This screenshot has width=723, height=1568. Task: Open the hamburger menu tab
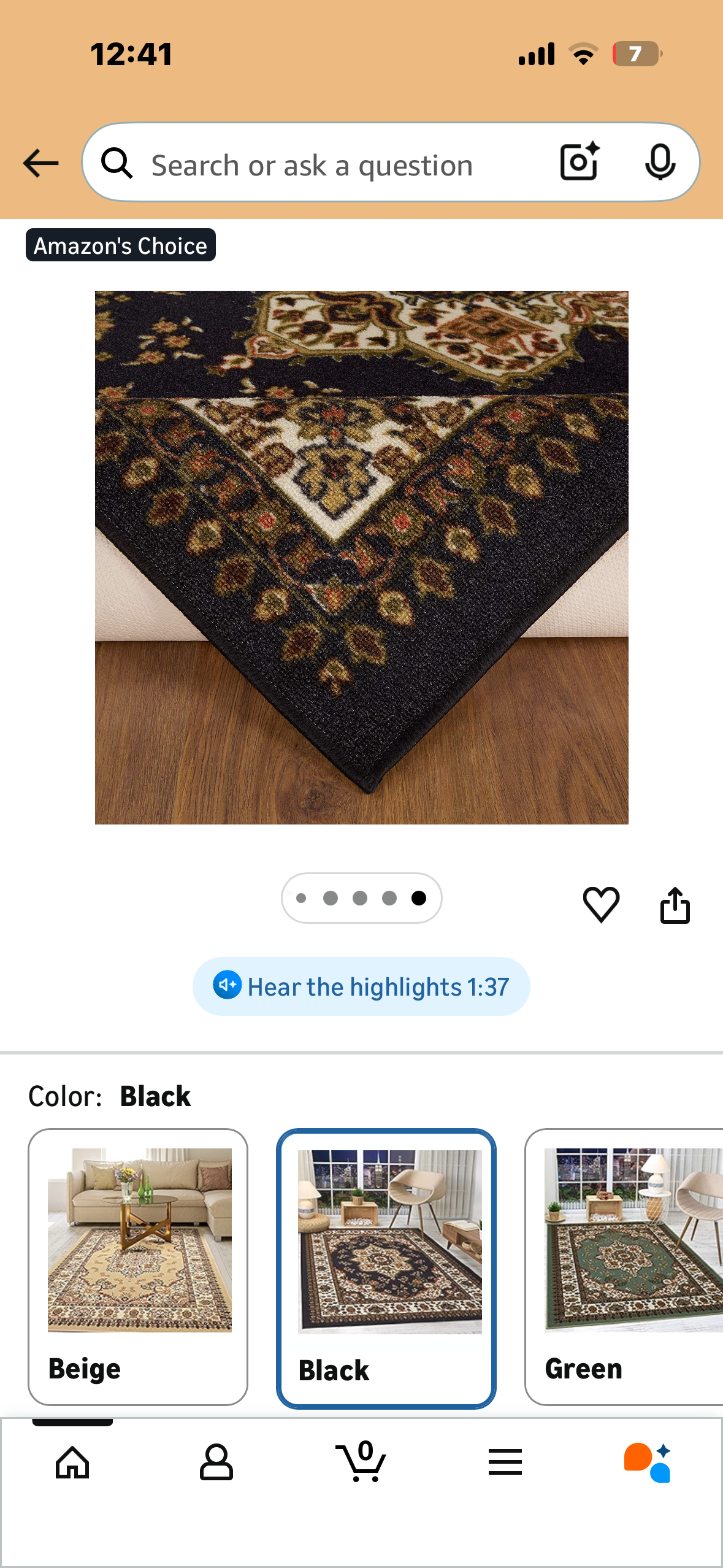click(x=505, y=1462)
